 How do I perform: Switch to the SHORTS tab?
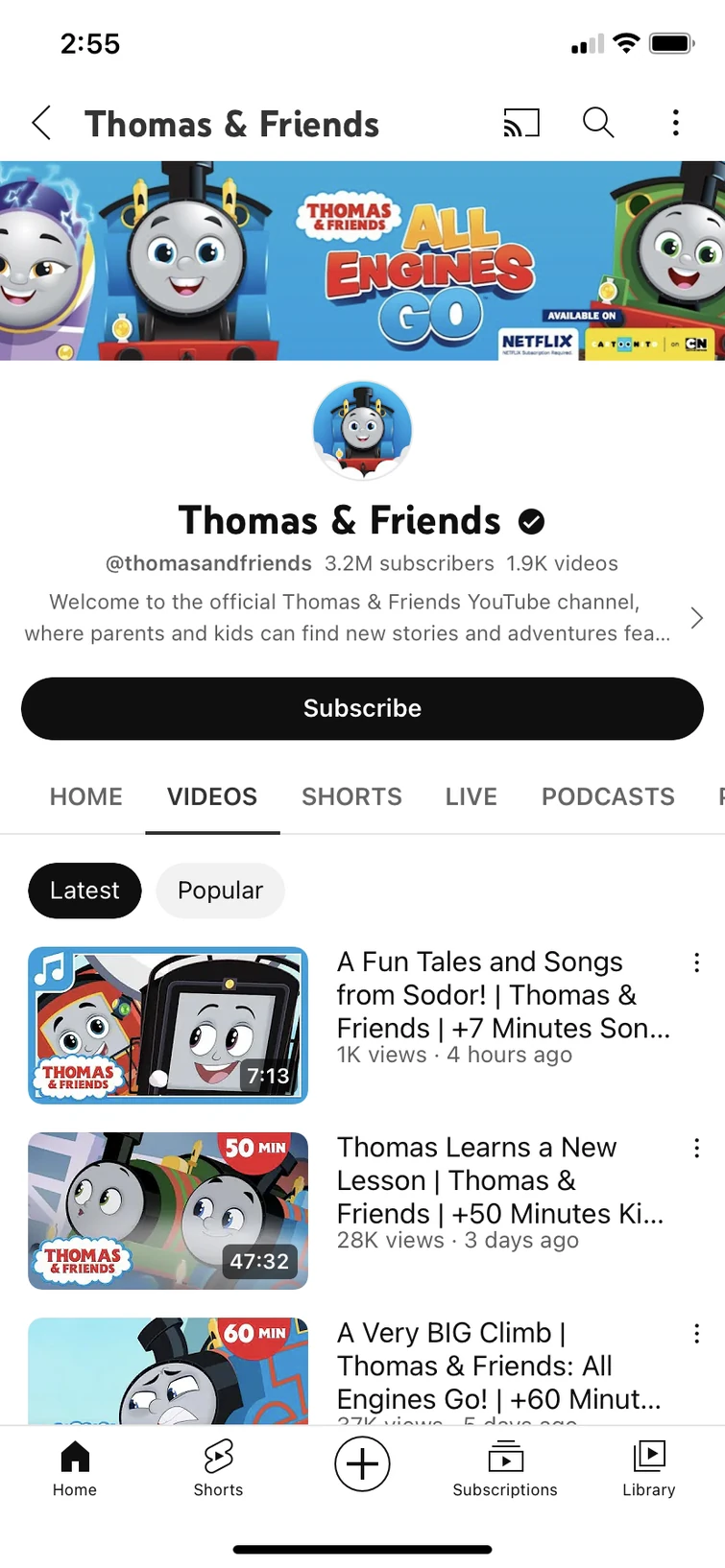(x=351, y=796)
